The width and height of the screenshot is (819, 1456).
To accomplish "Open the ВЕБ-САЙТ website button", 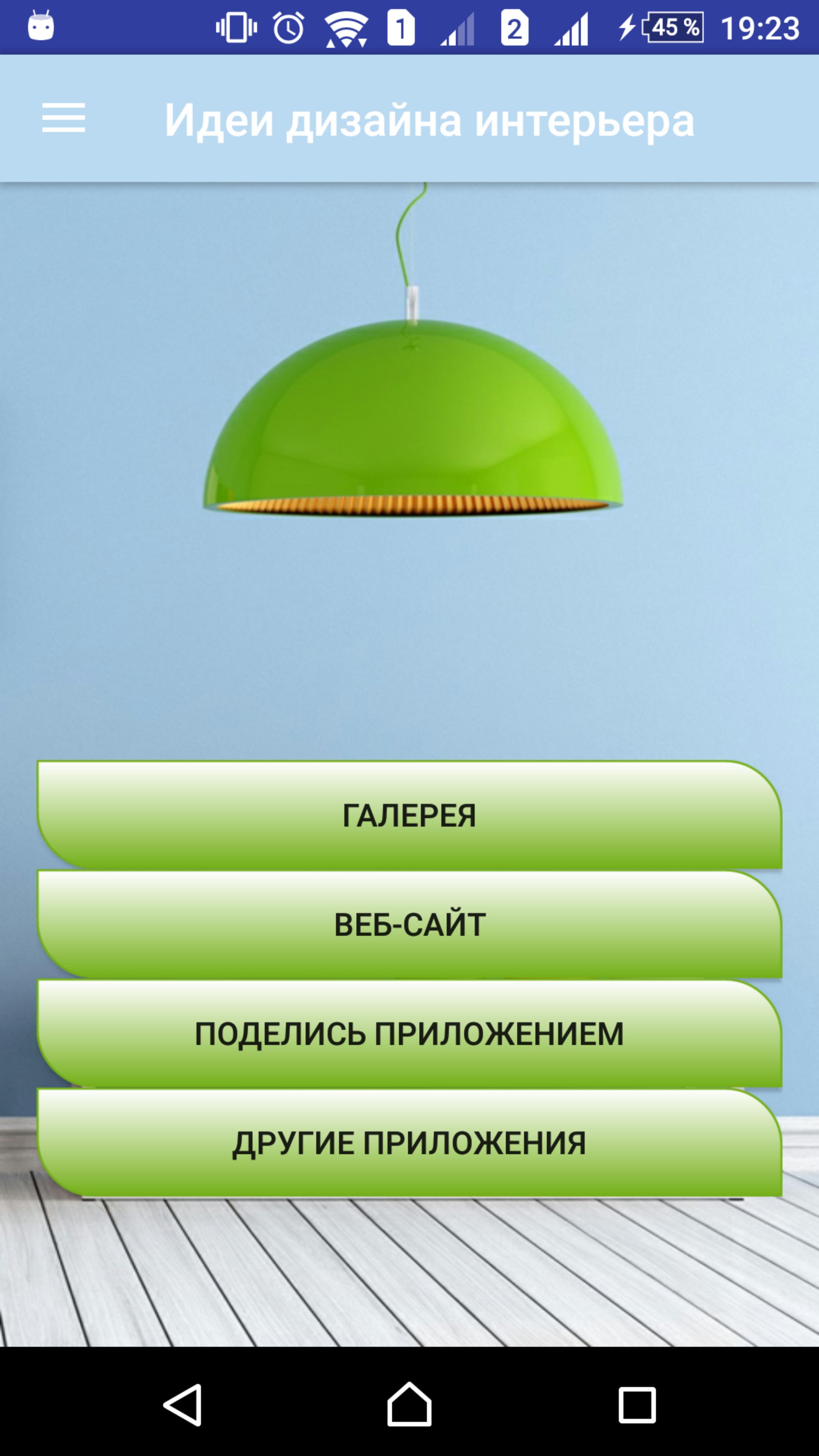I will pyautogui.click(x=409, y=924).
